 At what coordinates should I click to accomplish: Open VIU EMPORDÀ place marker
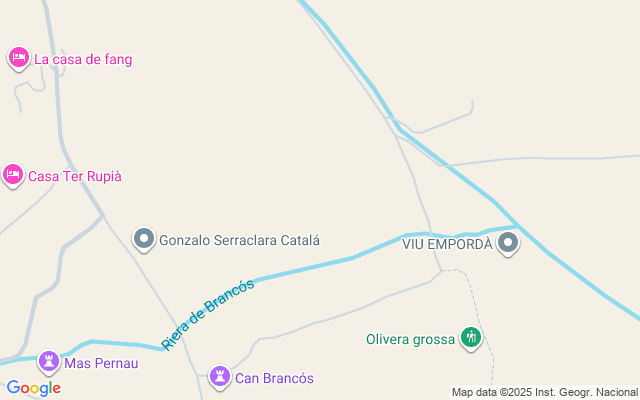509,242
